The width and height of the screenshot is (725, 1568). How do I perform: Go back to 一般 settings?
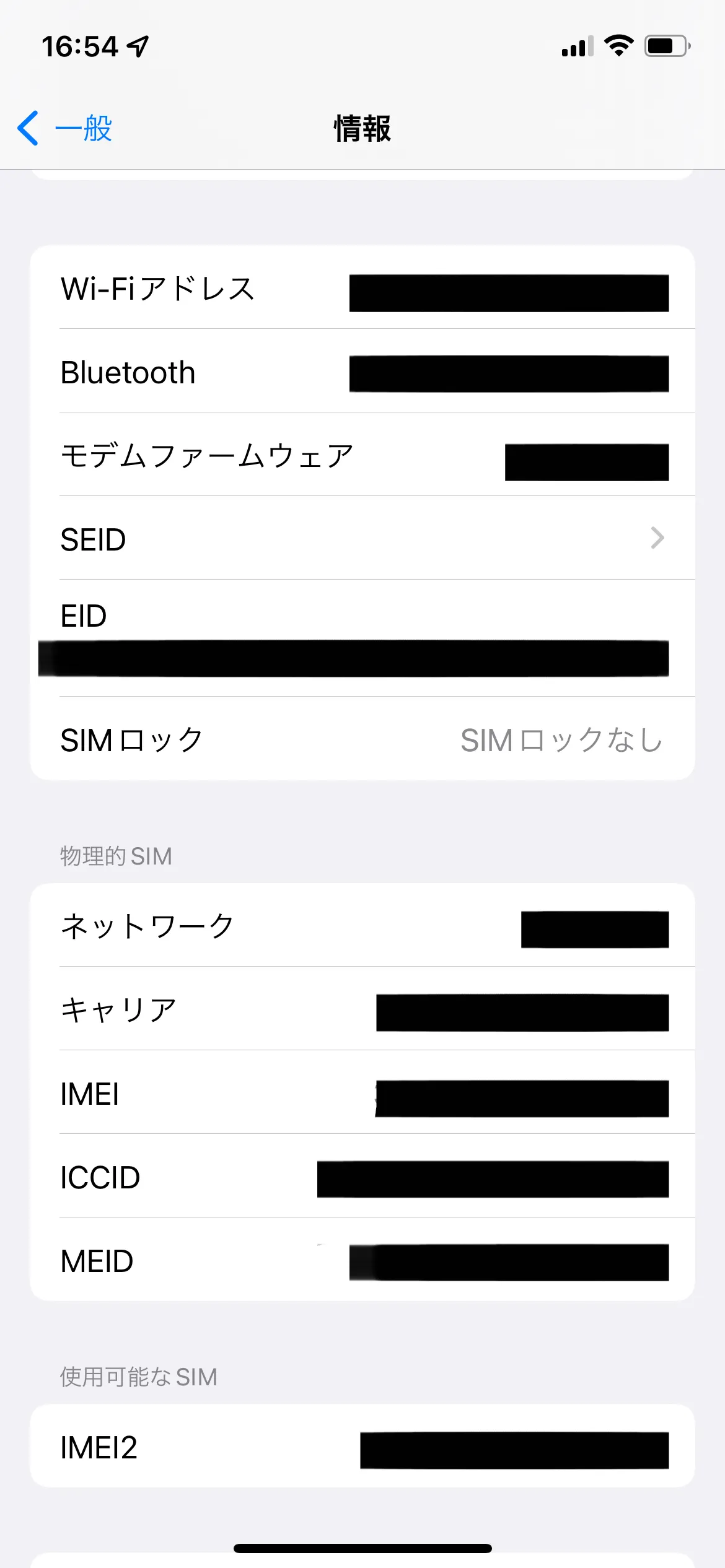(x=66, y=129)
